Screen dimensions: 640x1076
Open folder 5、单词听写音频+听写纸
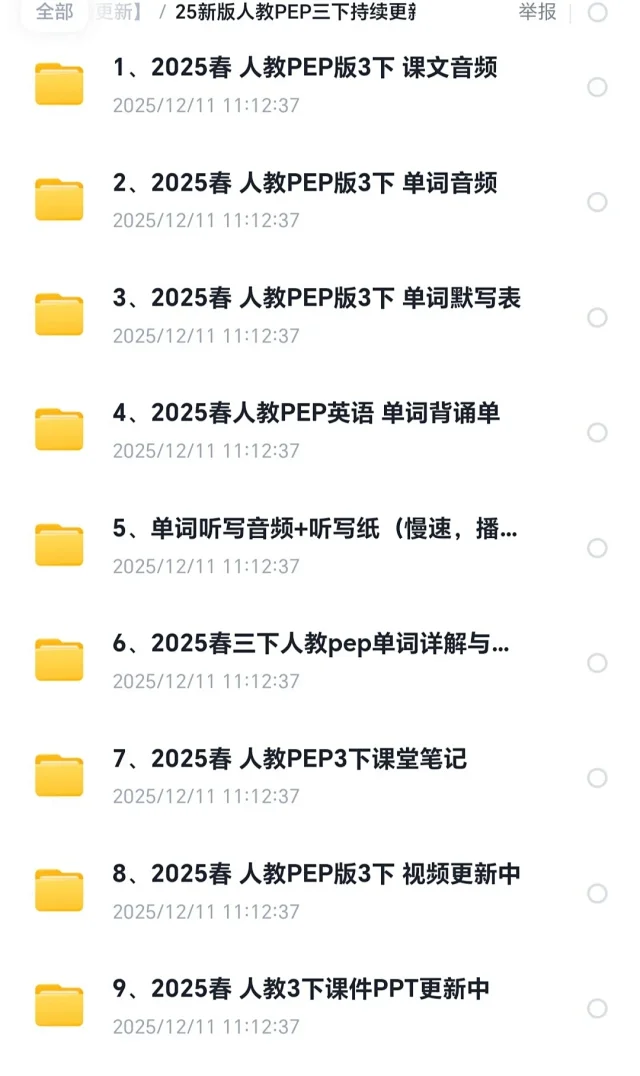(x=314, y=529)
